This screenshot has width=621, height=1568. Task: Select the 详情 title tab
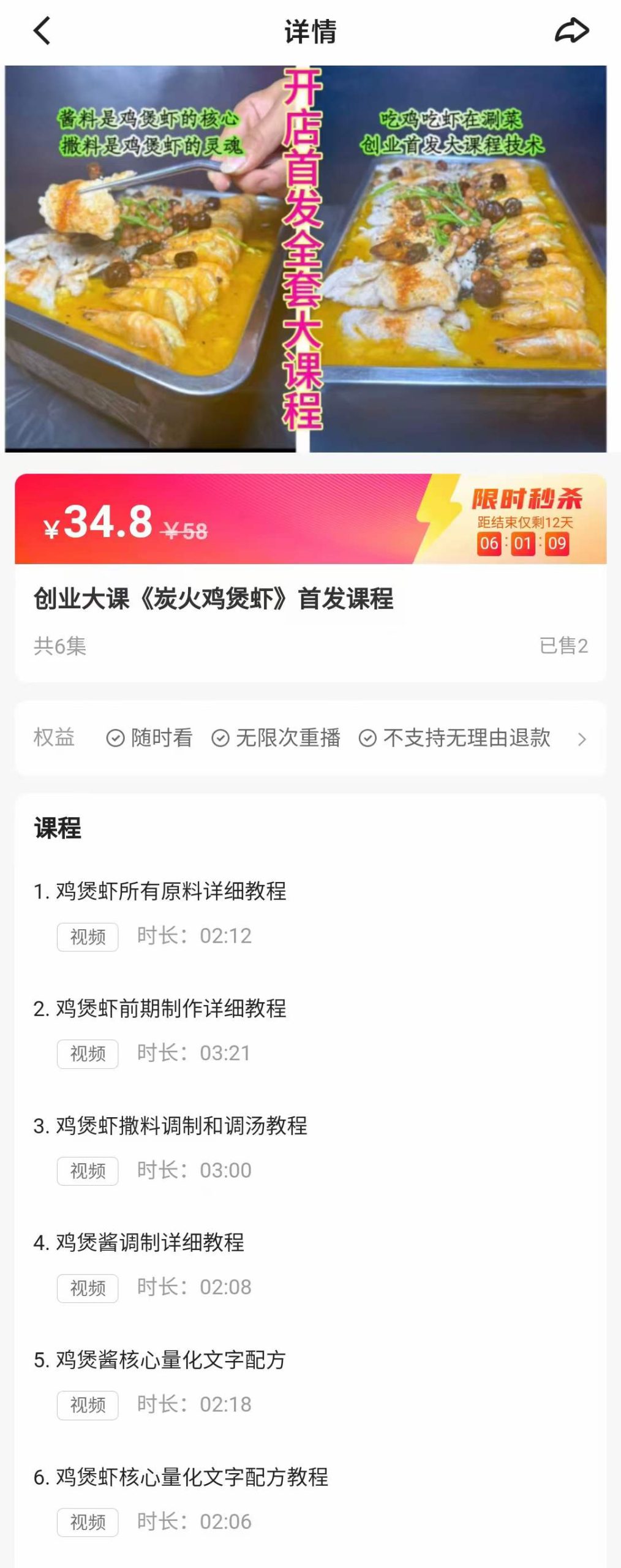point(310,31)
